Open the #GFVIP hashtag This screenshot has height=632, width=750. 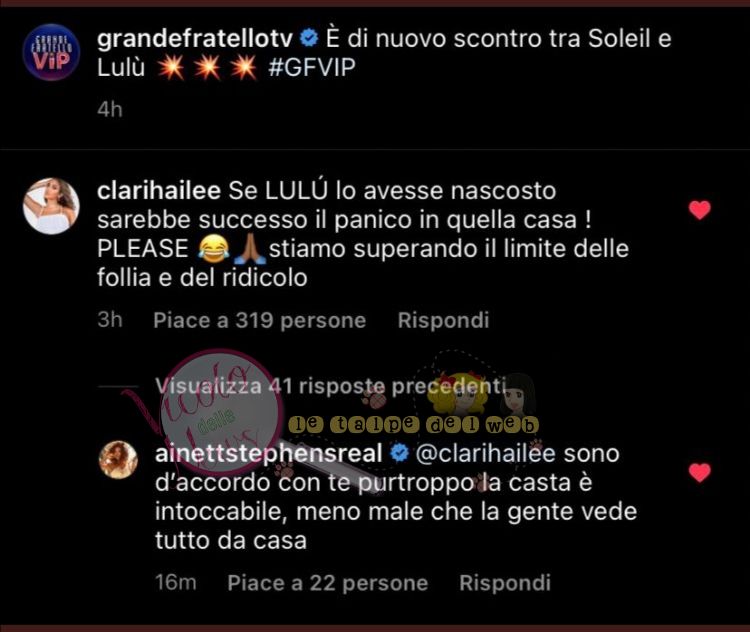(x=317, y=68)
